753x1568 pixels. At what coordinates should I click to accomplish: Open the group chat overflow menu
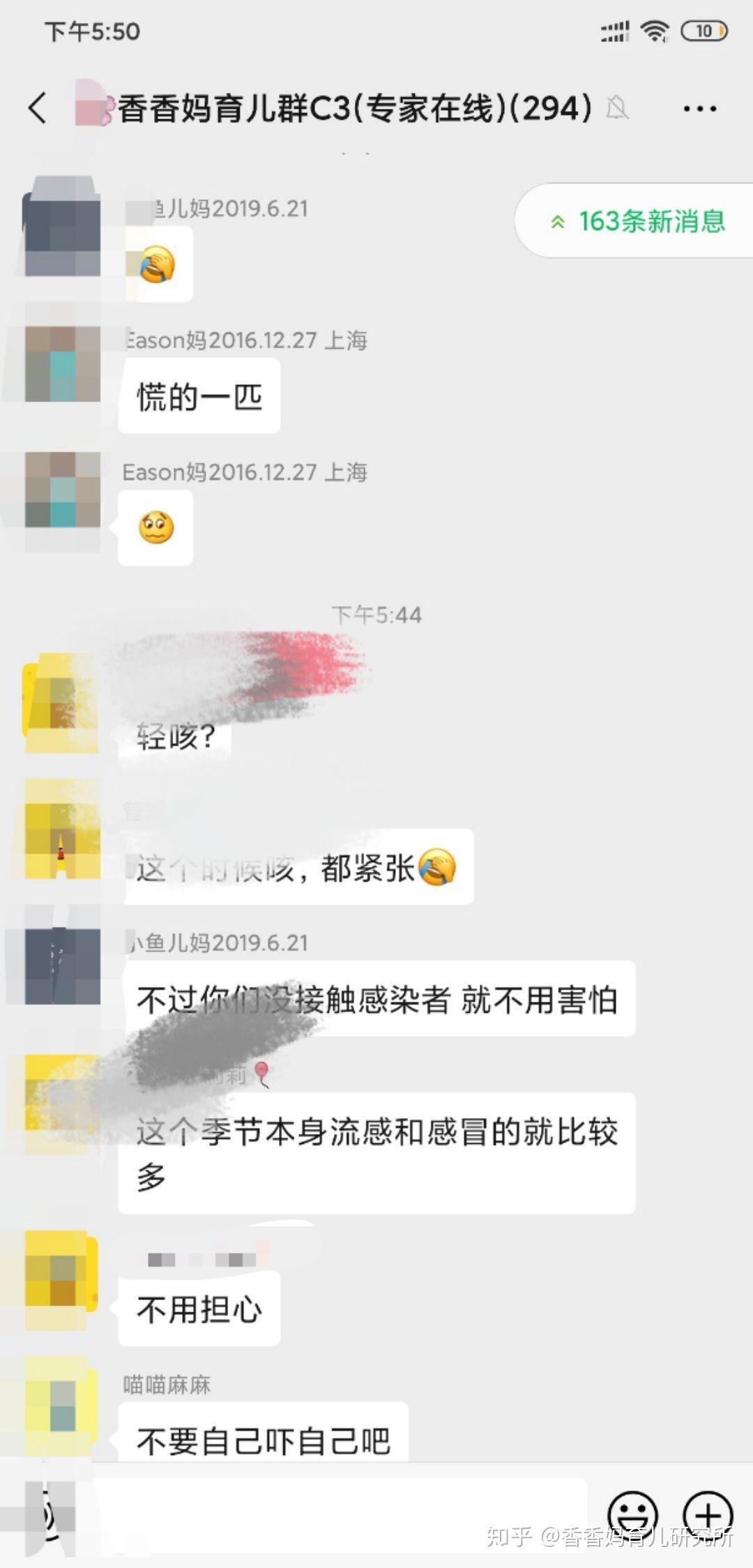point(699,109)
